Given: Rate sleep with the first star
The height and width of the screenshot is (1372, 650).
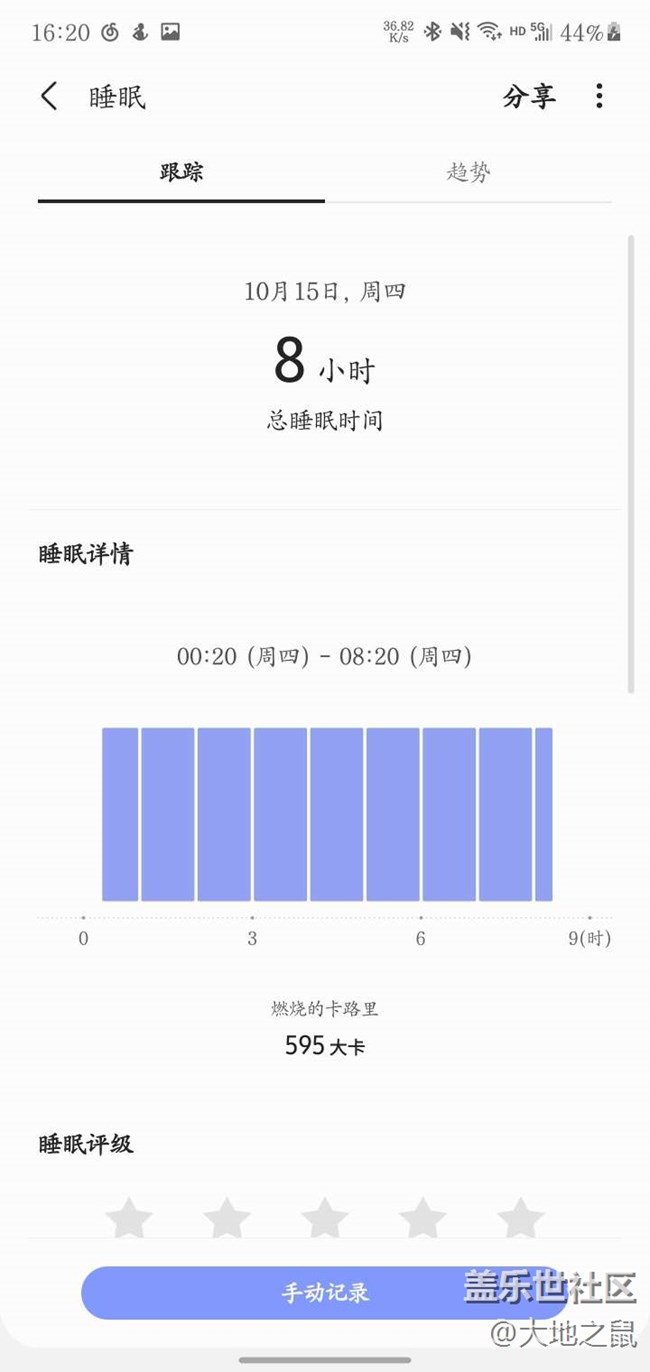Looking at the screenshot, I should tap(129, 1218).
